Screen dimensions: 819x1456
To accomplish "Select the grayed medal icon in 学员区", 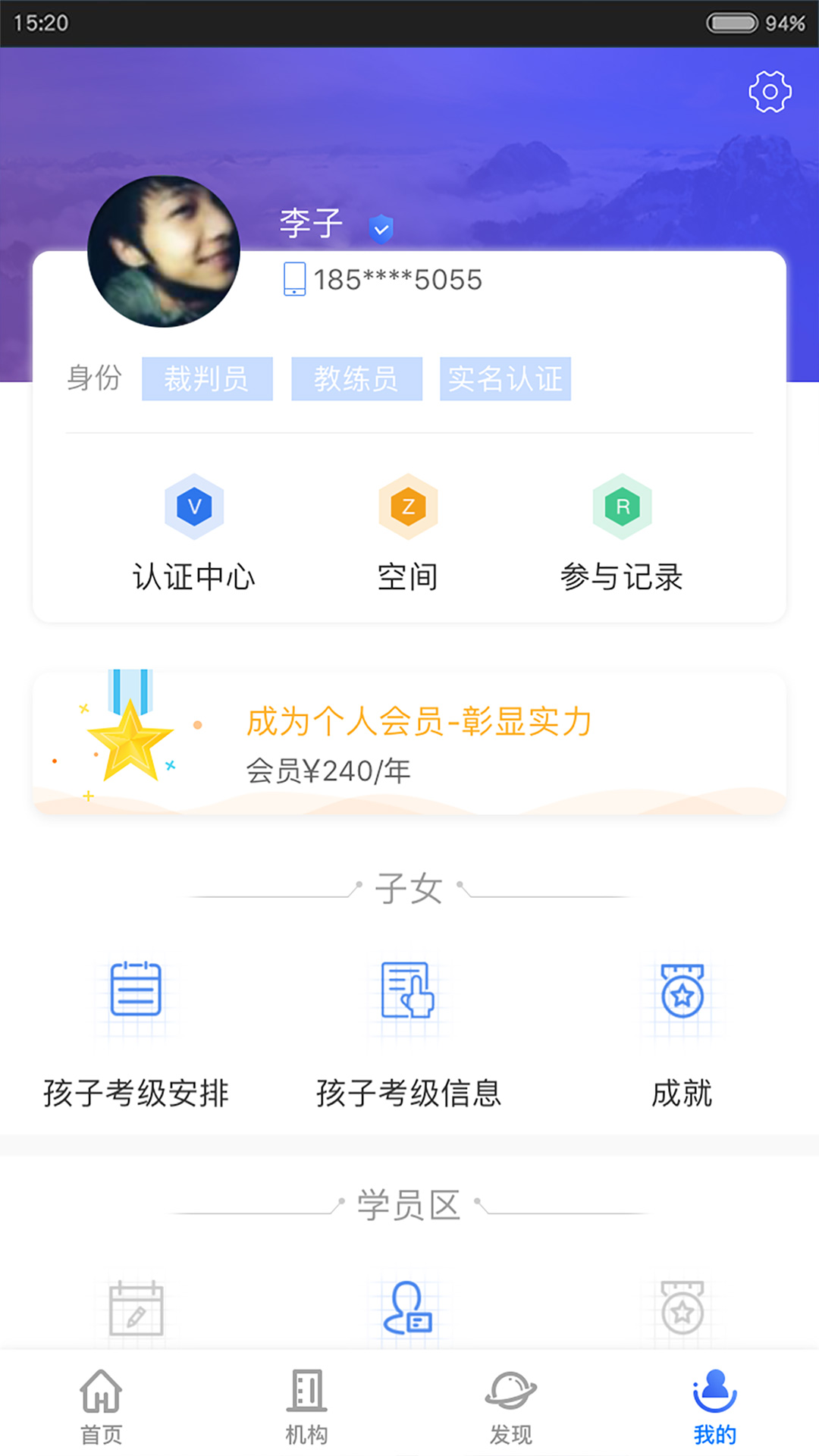I will coord(681,1308).
